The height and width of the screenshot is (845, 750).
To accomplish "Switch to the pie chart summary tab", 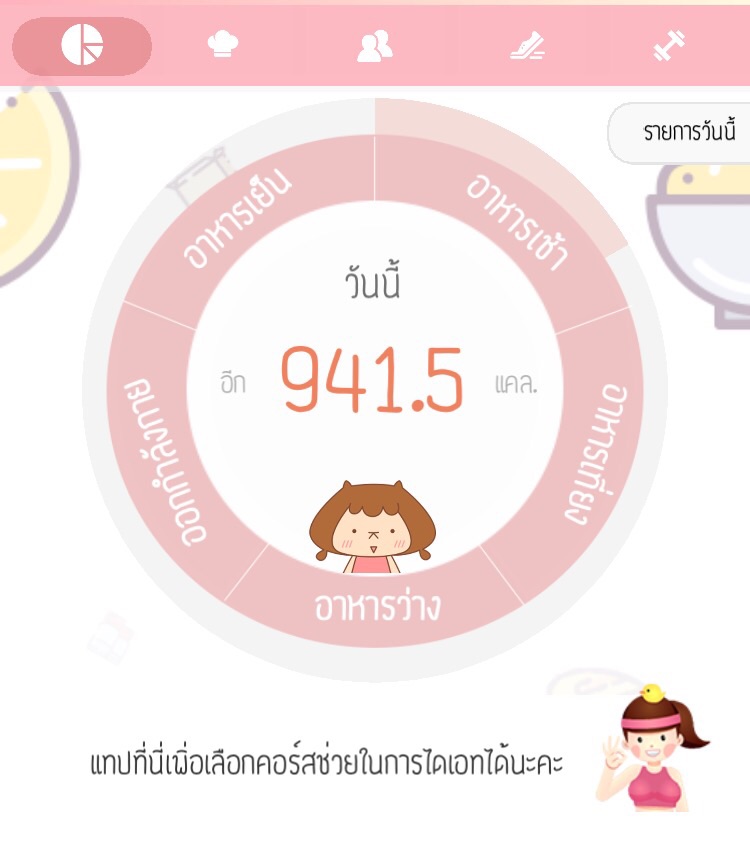I will pos(82,46).
